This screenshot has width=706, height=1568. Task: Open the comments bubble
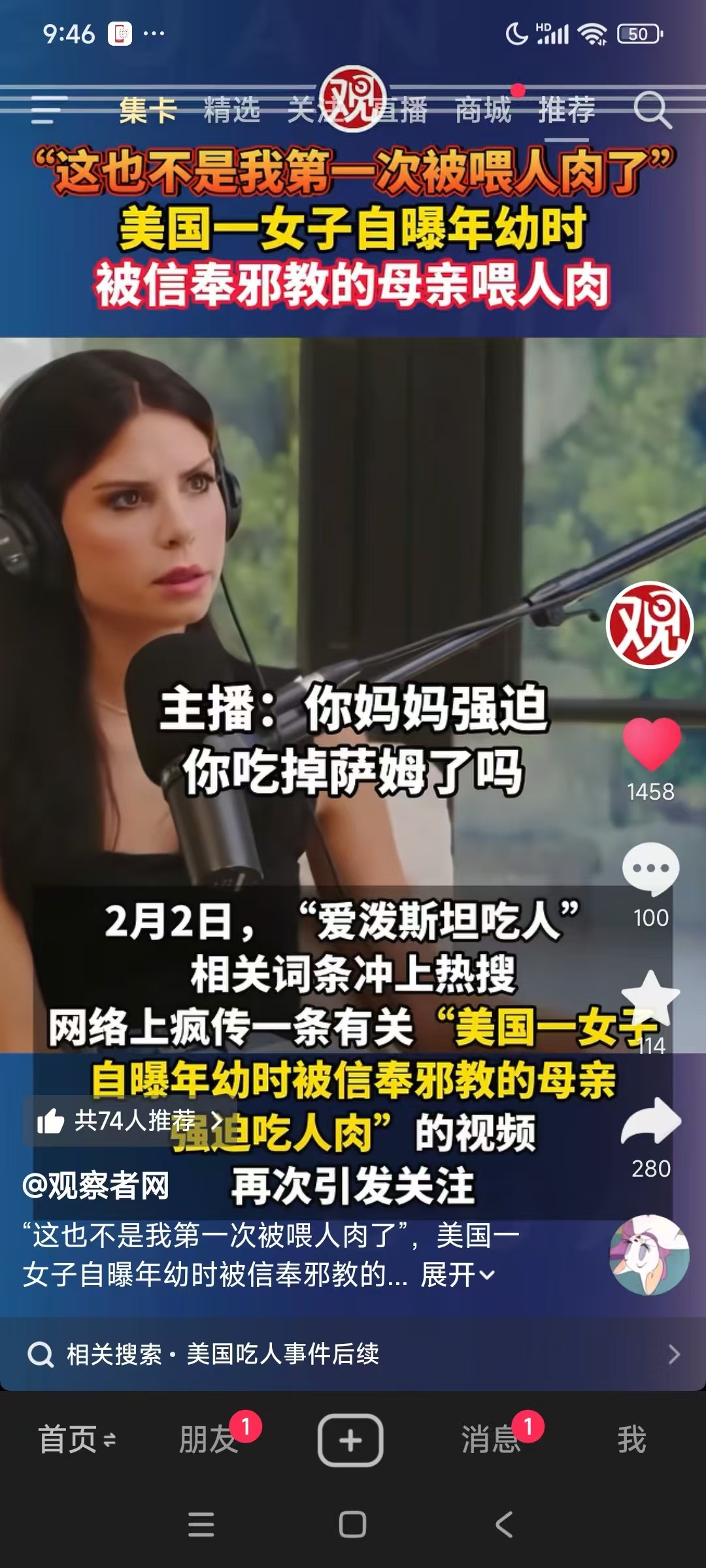[x=650, y=869]
